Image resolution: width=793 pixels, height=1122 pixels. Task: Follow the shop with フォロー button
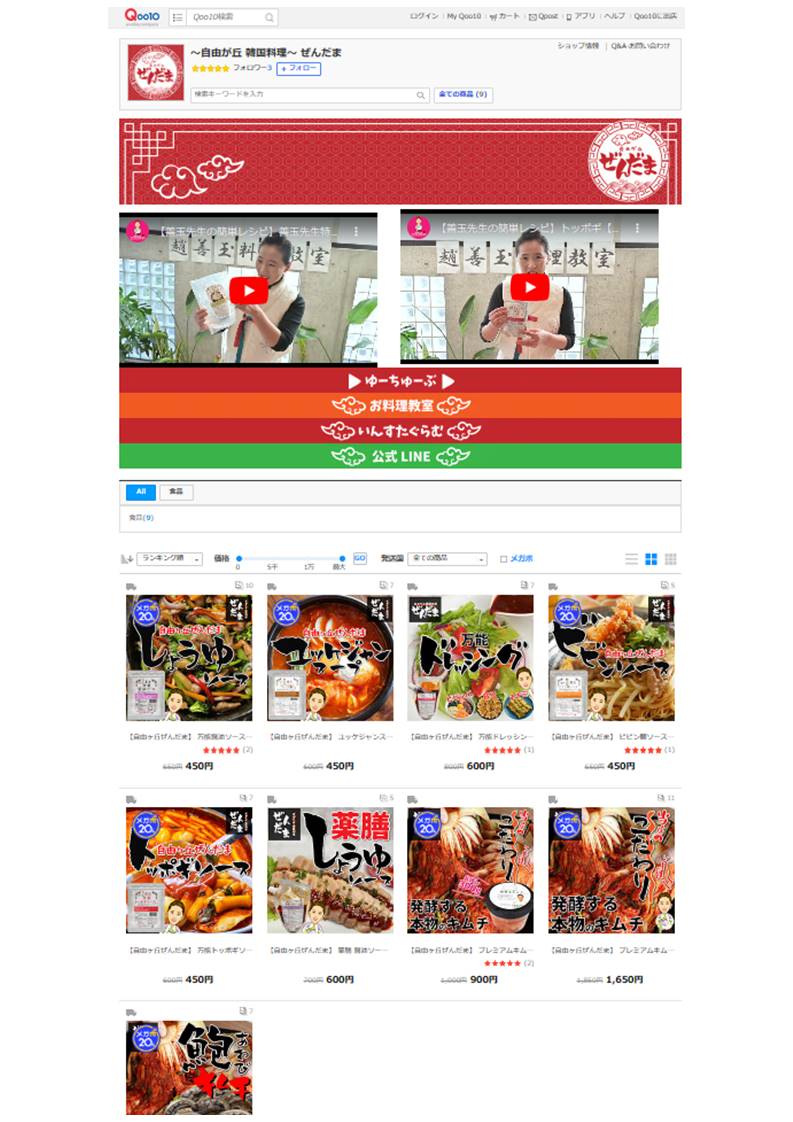(298, 68)
